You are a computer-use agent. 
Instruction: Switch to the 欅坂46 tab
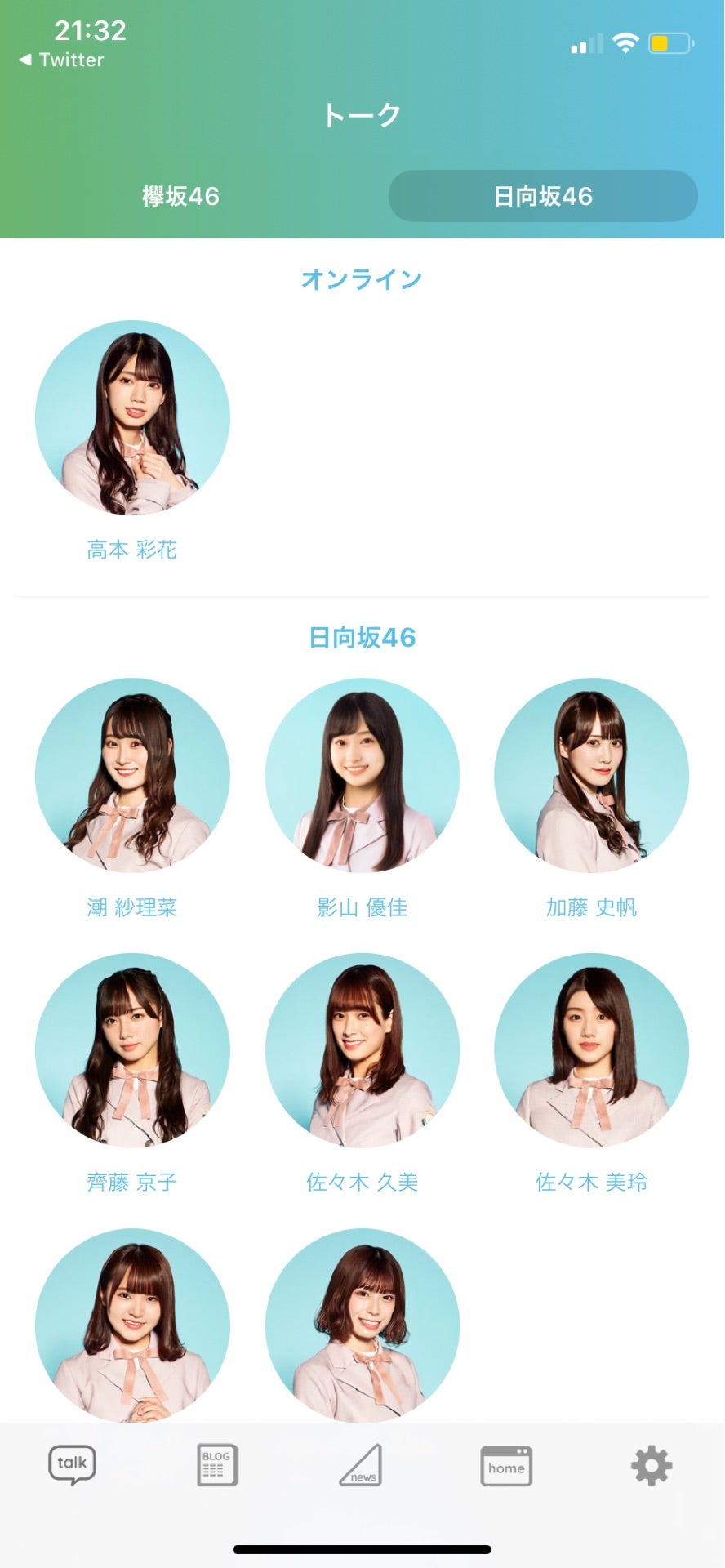[180, 196]
